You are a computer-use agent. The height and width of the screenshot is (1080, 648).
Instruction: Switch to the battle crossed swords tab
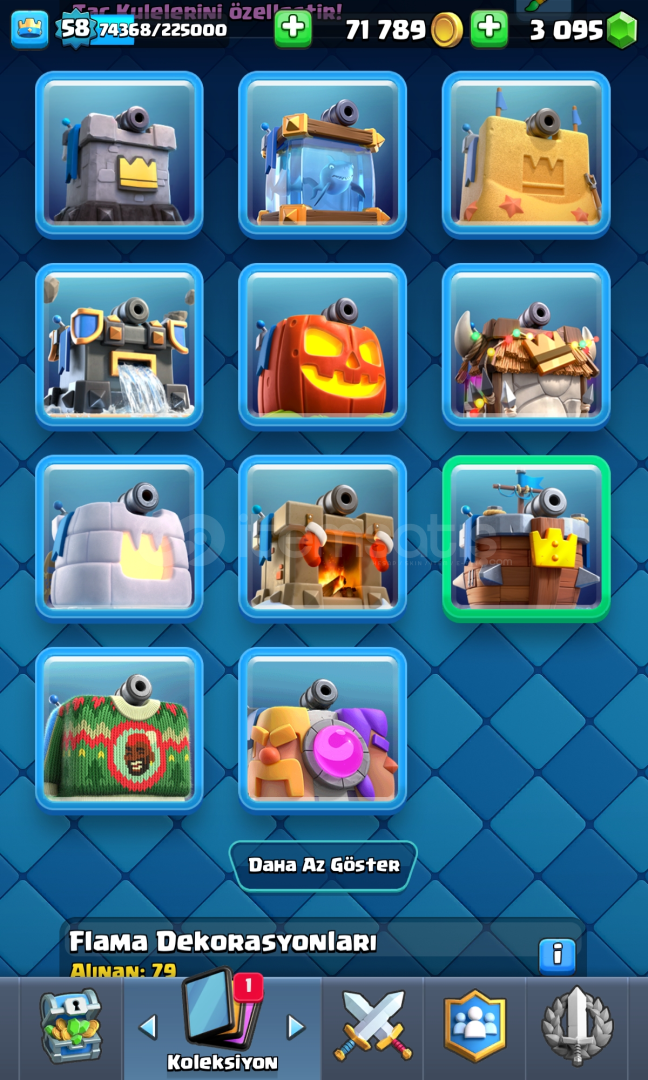point(372,1027)
